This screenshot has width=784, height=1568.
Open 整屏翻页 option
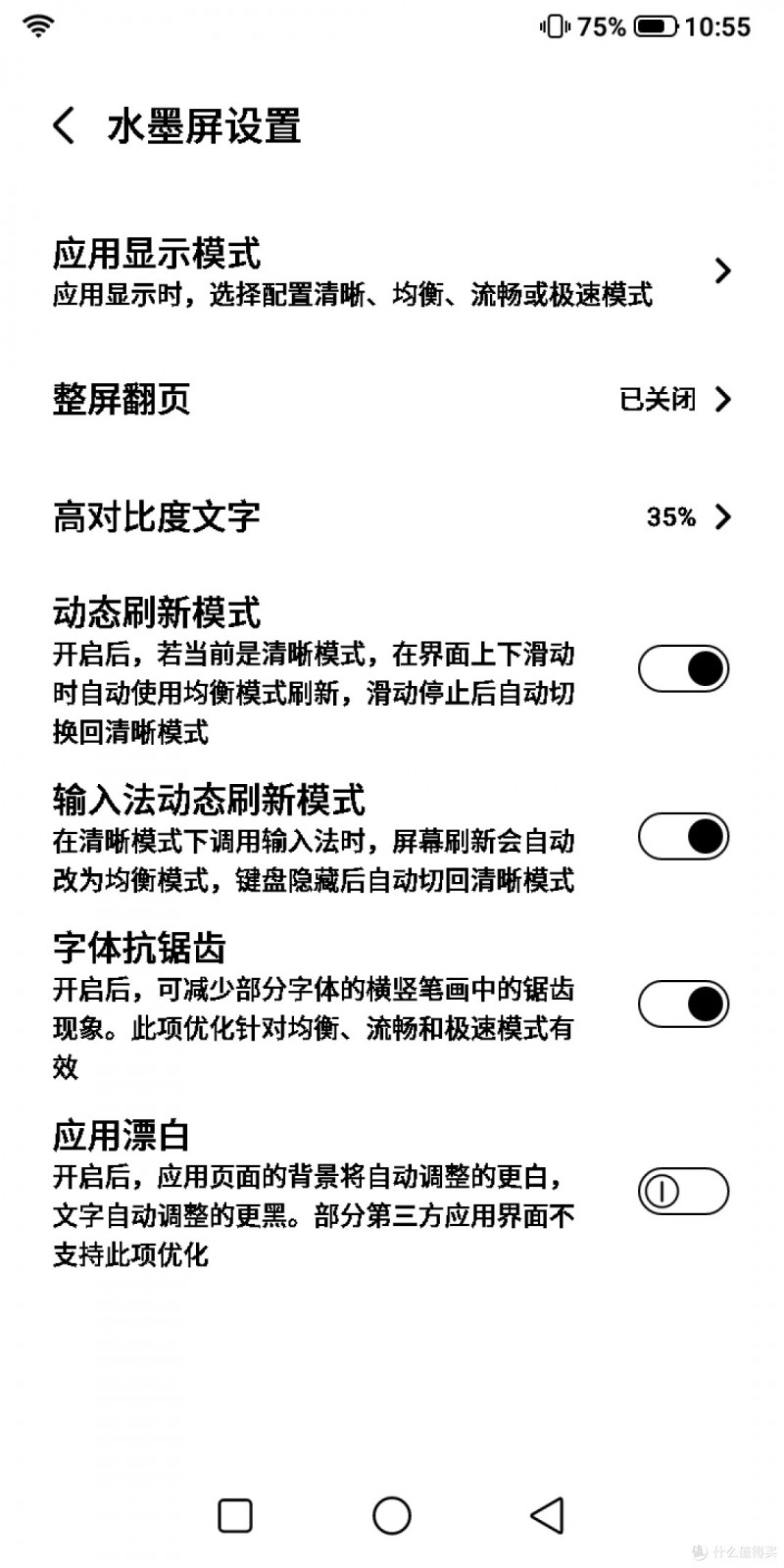tap(392, 399)
